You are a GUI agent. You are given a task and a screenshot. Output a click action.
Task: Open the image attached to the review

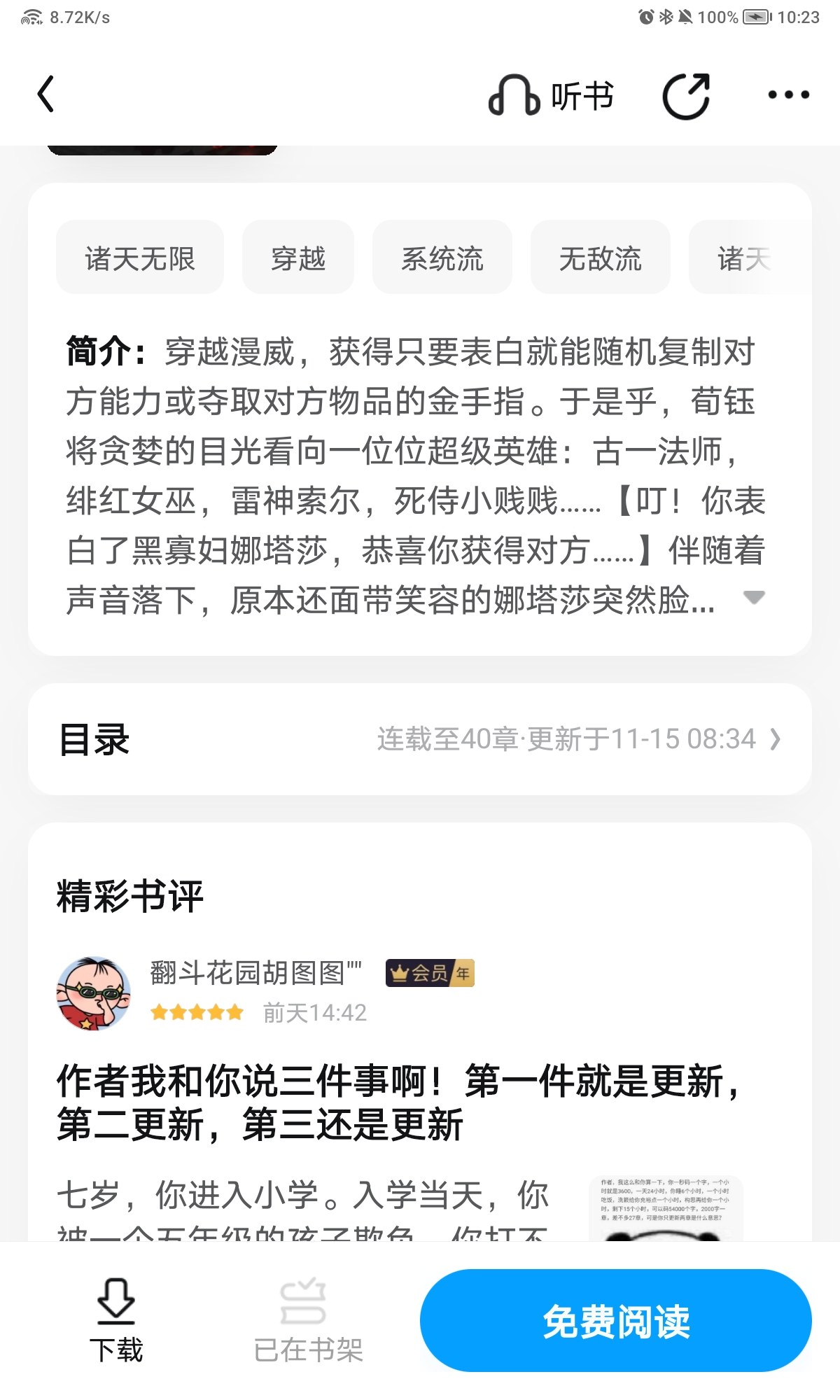pyautogui.click(x=665, y=1208)
